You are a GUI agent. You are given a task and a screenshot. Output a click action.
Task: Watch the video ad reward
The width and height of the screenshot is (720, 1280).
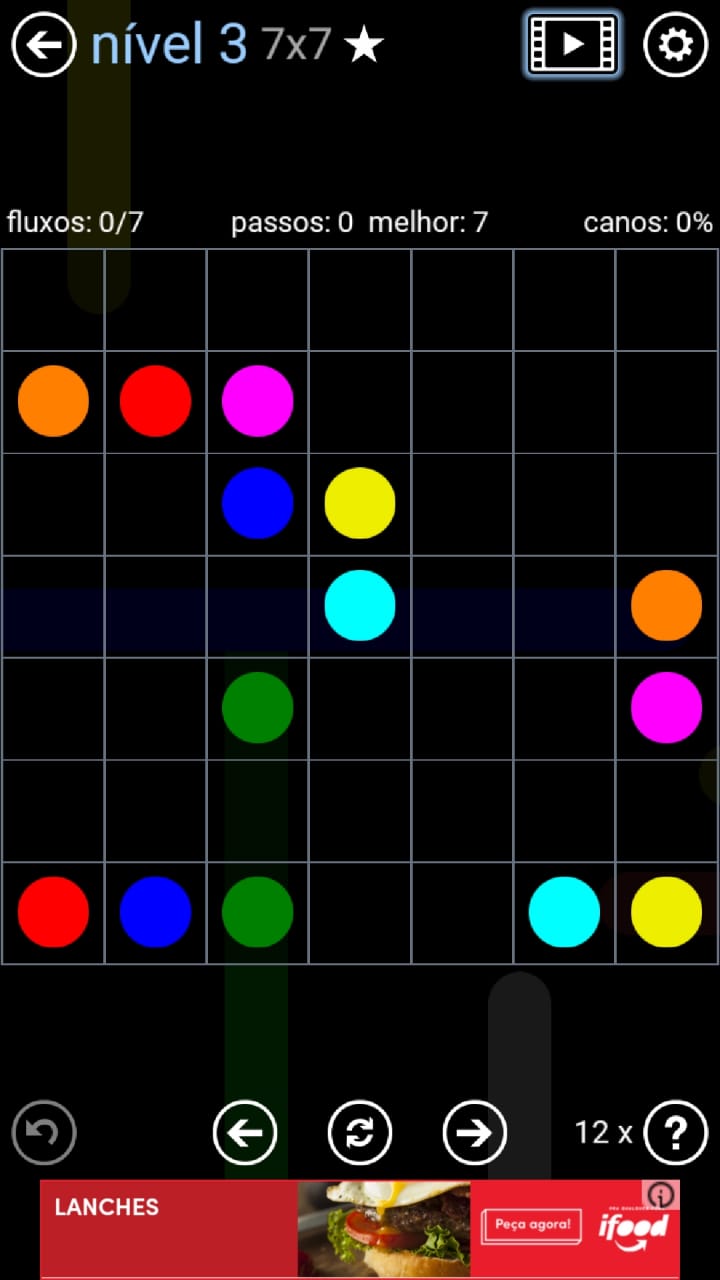572,44
